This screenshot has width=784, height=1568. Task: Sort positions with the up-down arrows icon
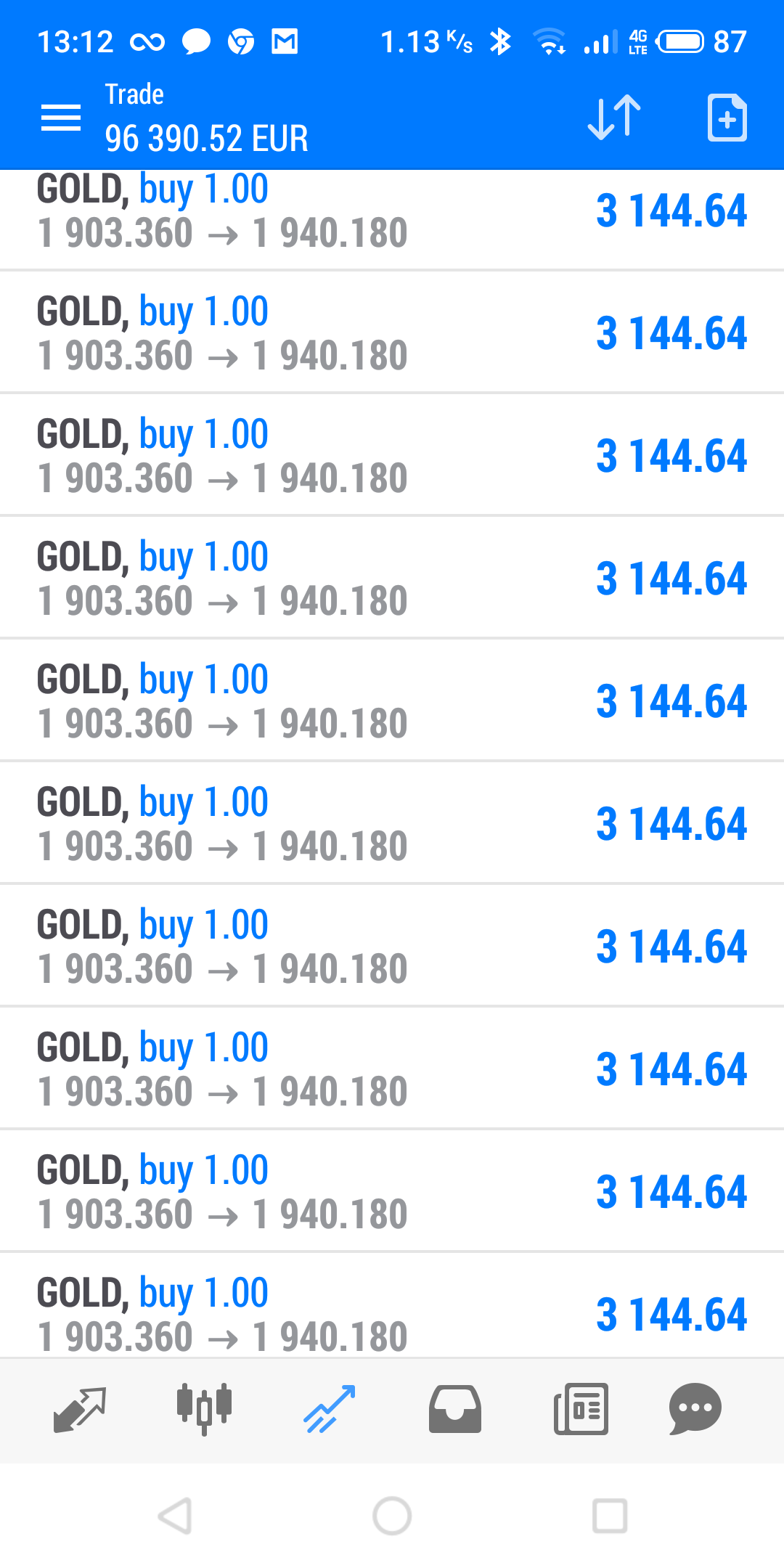click(x=614, y=117)
